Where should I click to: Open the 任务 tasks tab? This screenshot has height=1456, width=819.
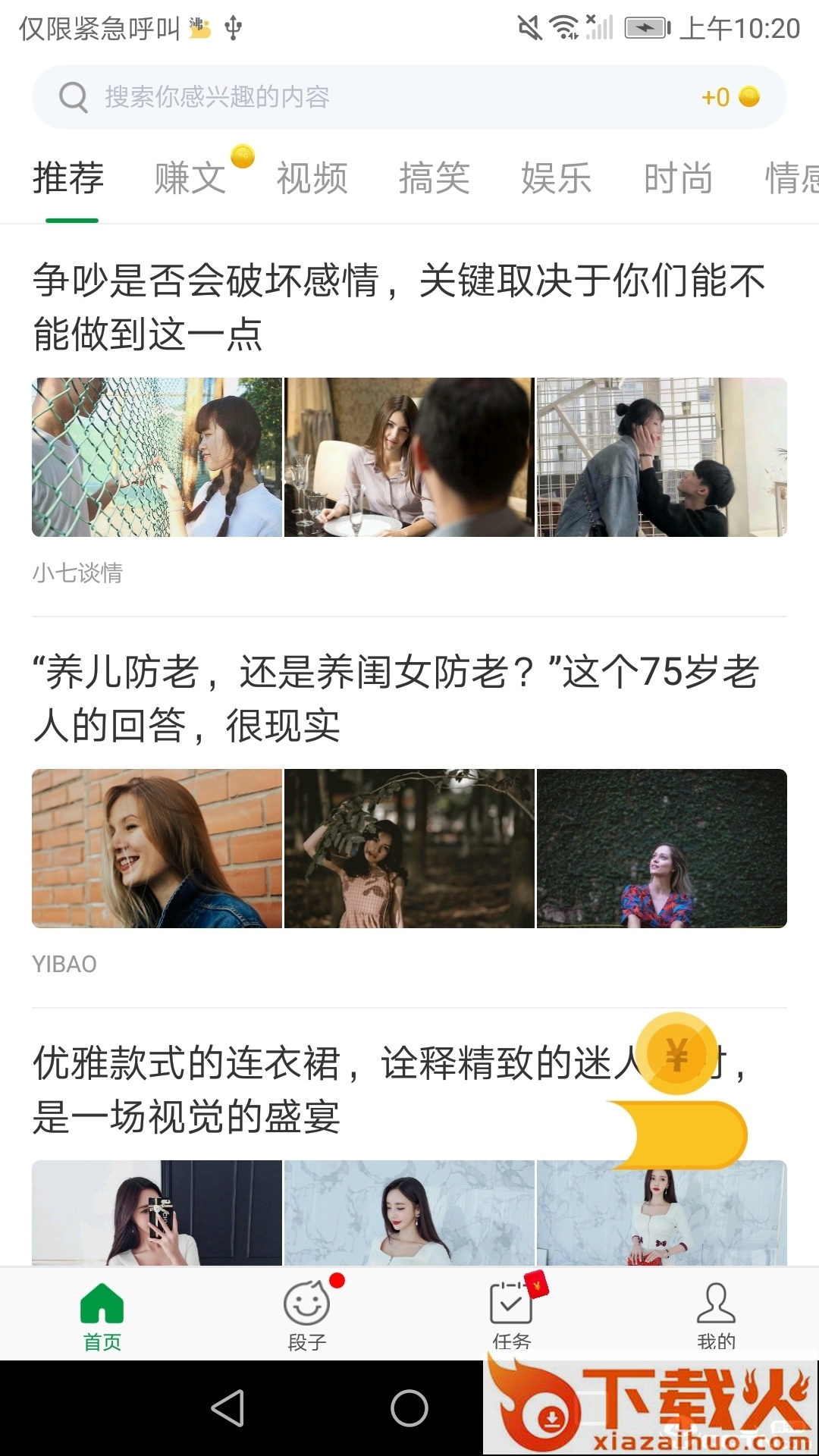[512, 1316]
